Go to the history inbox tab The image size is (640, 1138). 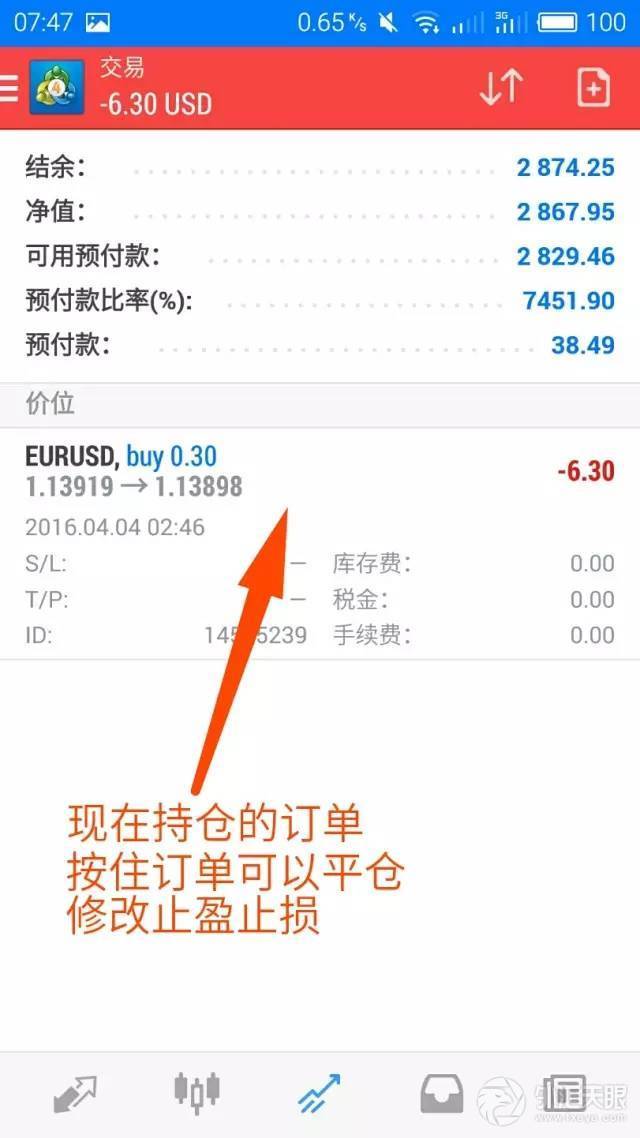[442, 1094]
